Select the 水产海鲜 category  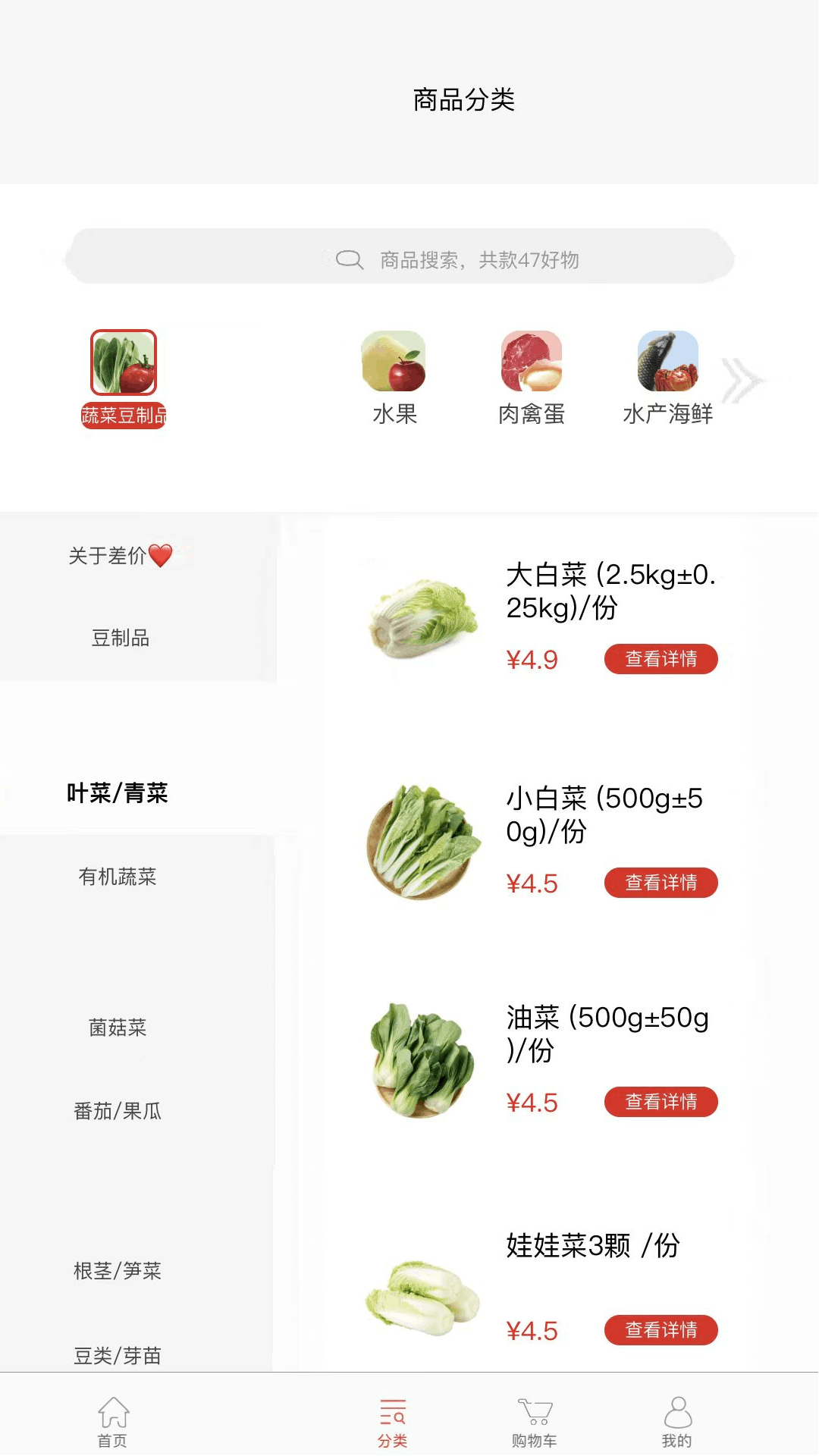click(x=667, y=378)
